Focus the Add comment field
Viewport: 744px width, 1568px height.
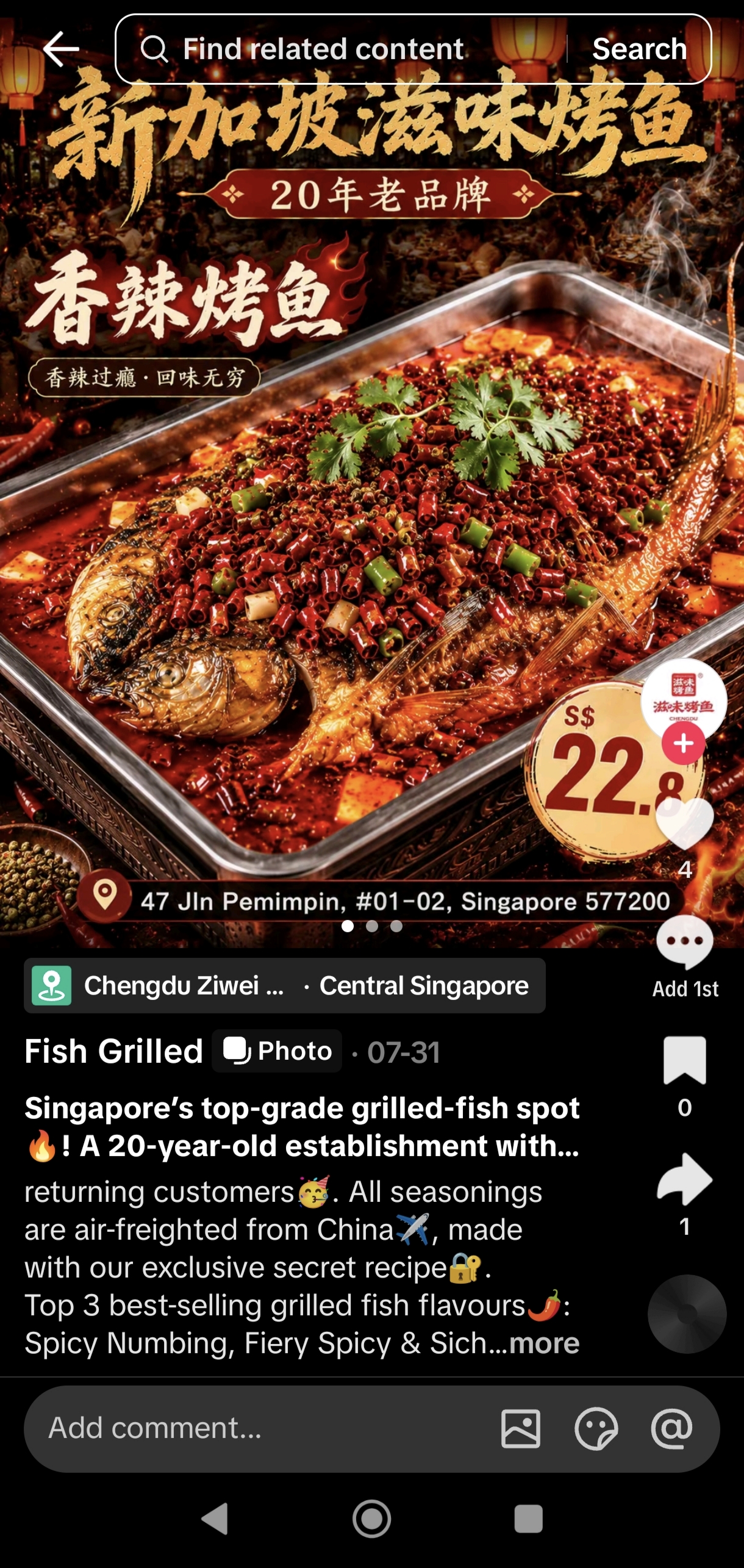(262, 1428)
